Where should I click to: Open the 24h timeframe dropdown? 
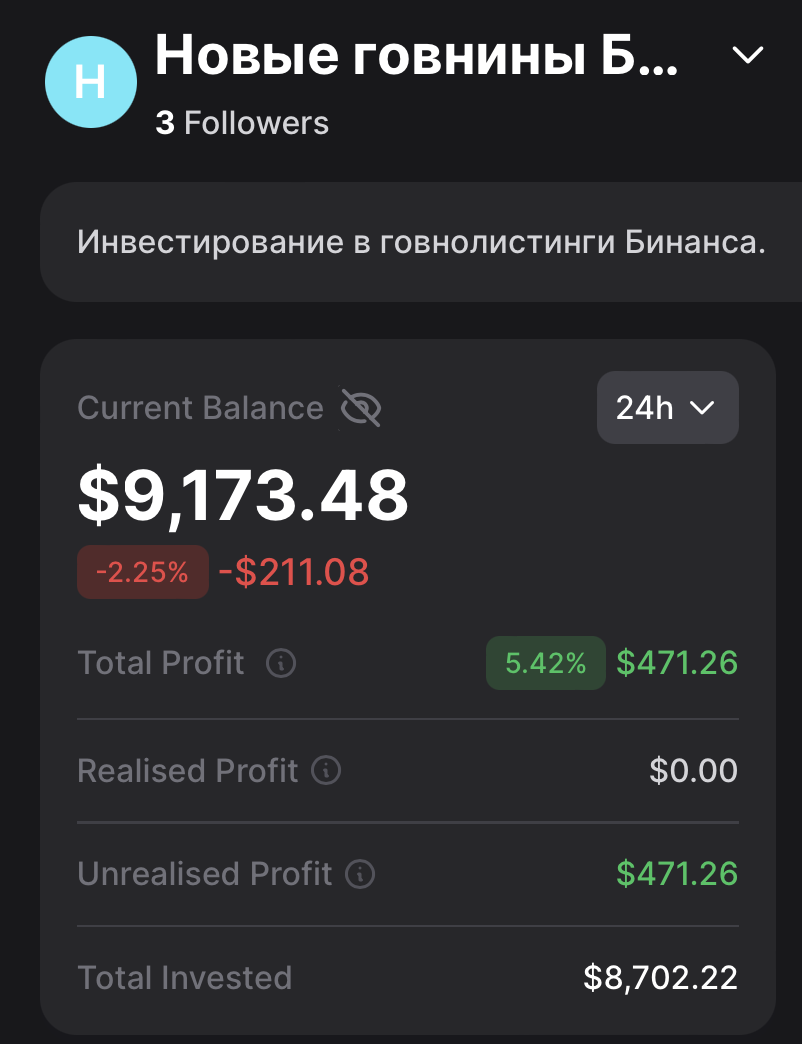[x=667, y=408]
